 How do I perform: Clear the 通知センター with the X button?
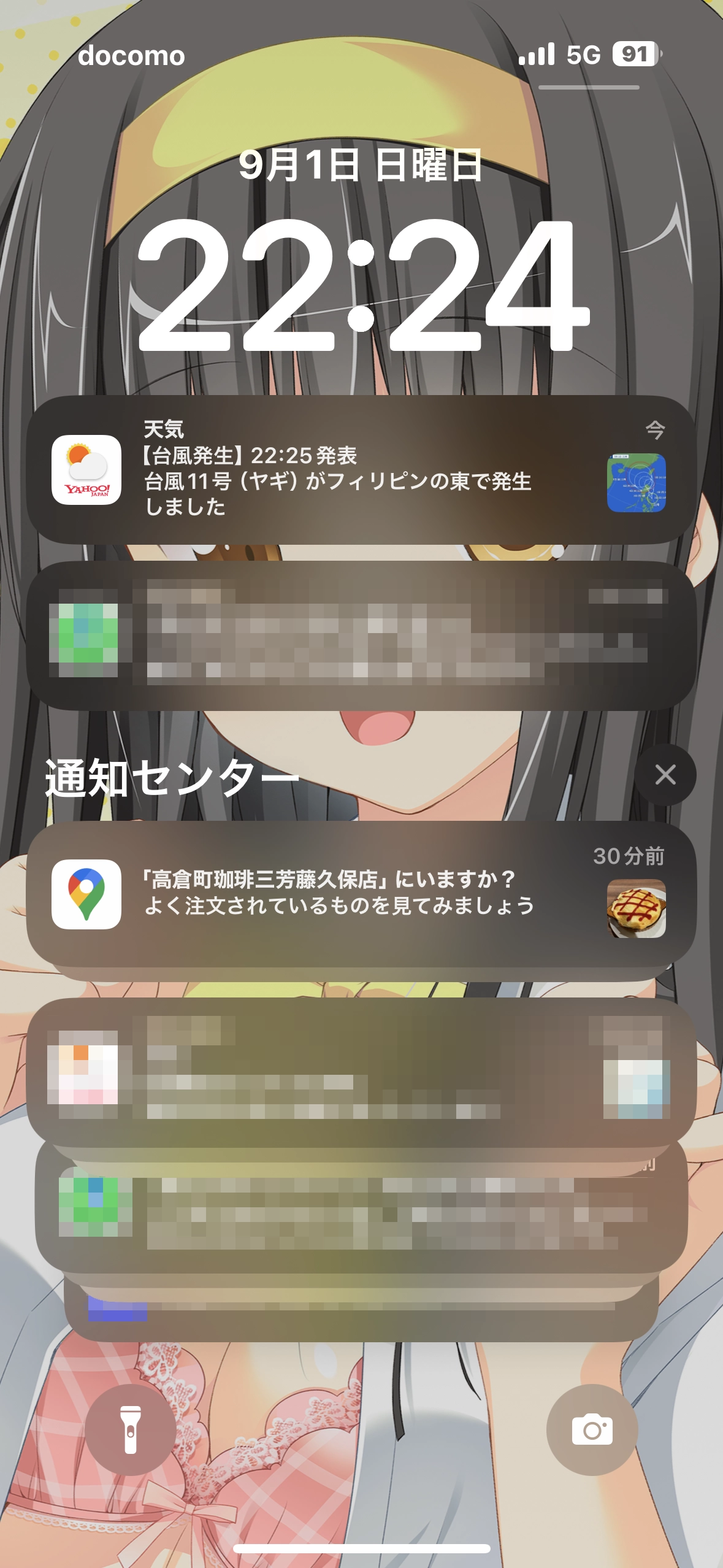click(665, 775)
